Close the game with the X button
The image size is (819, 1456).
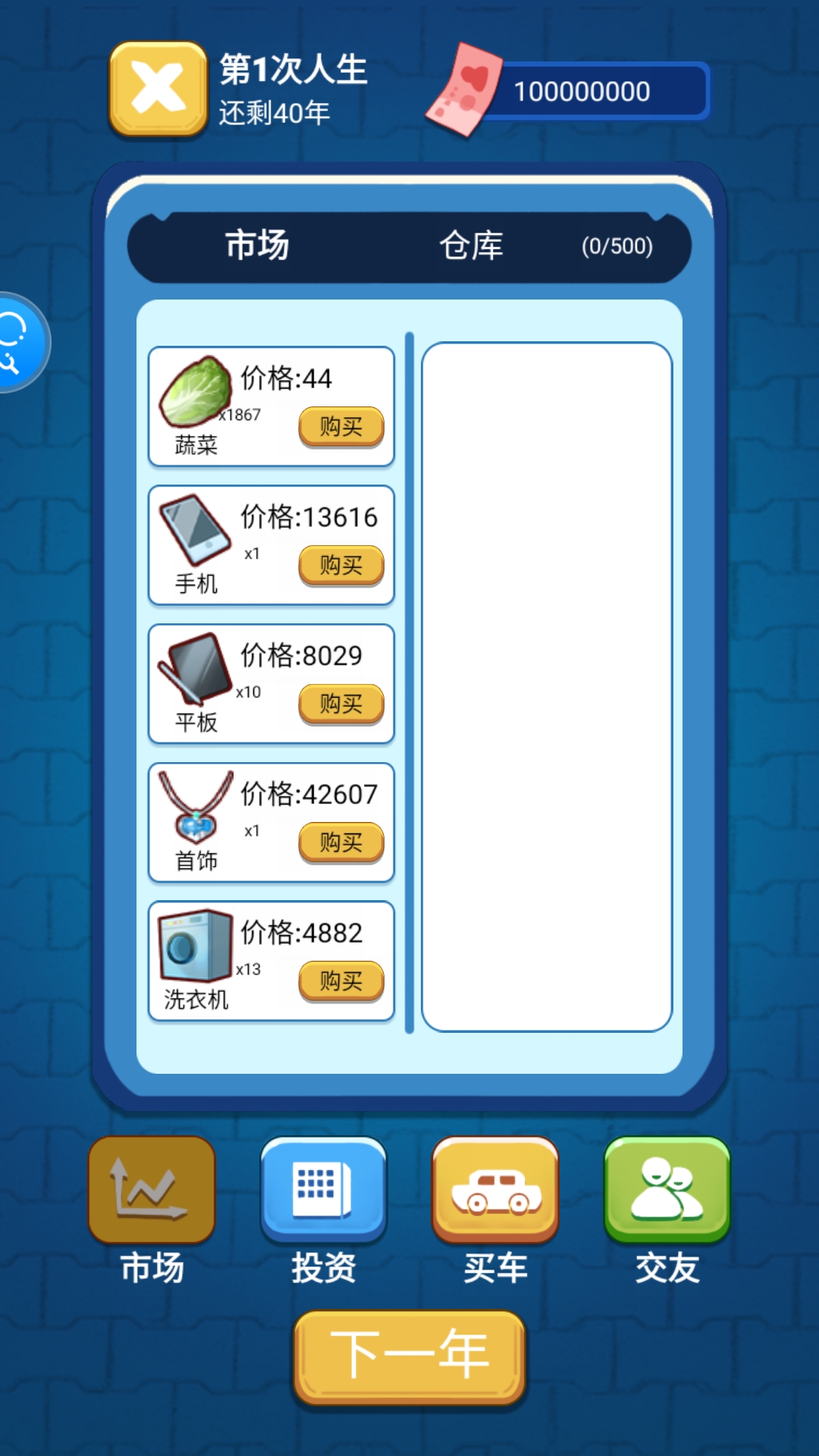click(x=158, y=88)
